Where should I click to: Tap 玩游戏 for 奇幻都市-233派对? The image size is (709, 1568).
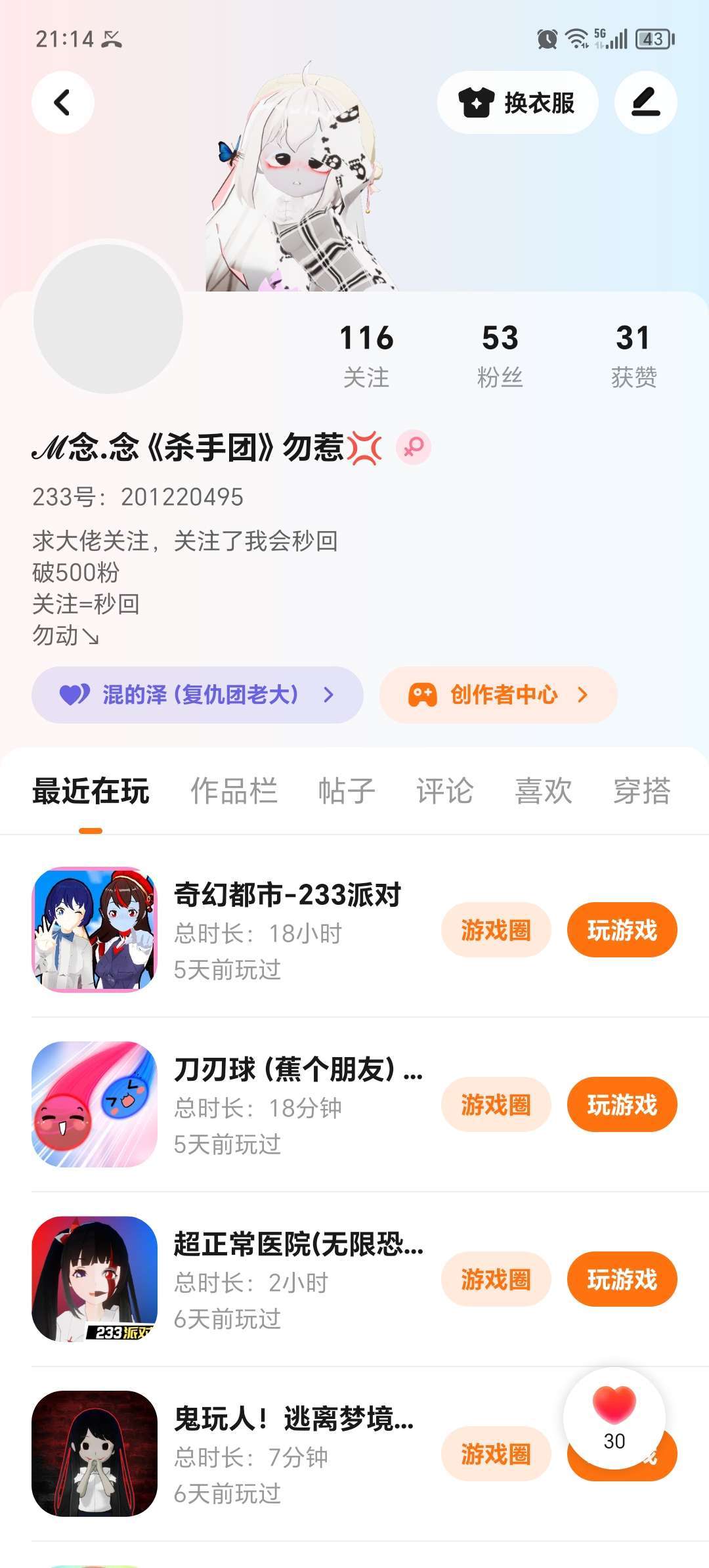[x=622, y=930]
